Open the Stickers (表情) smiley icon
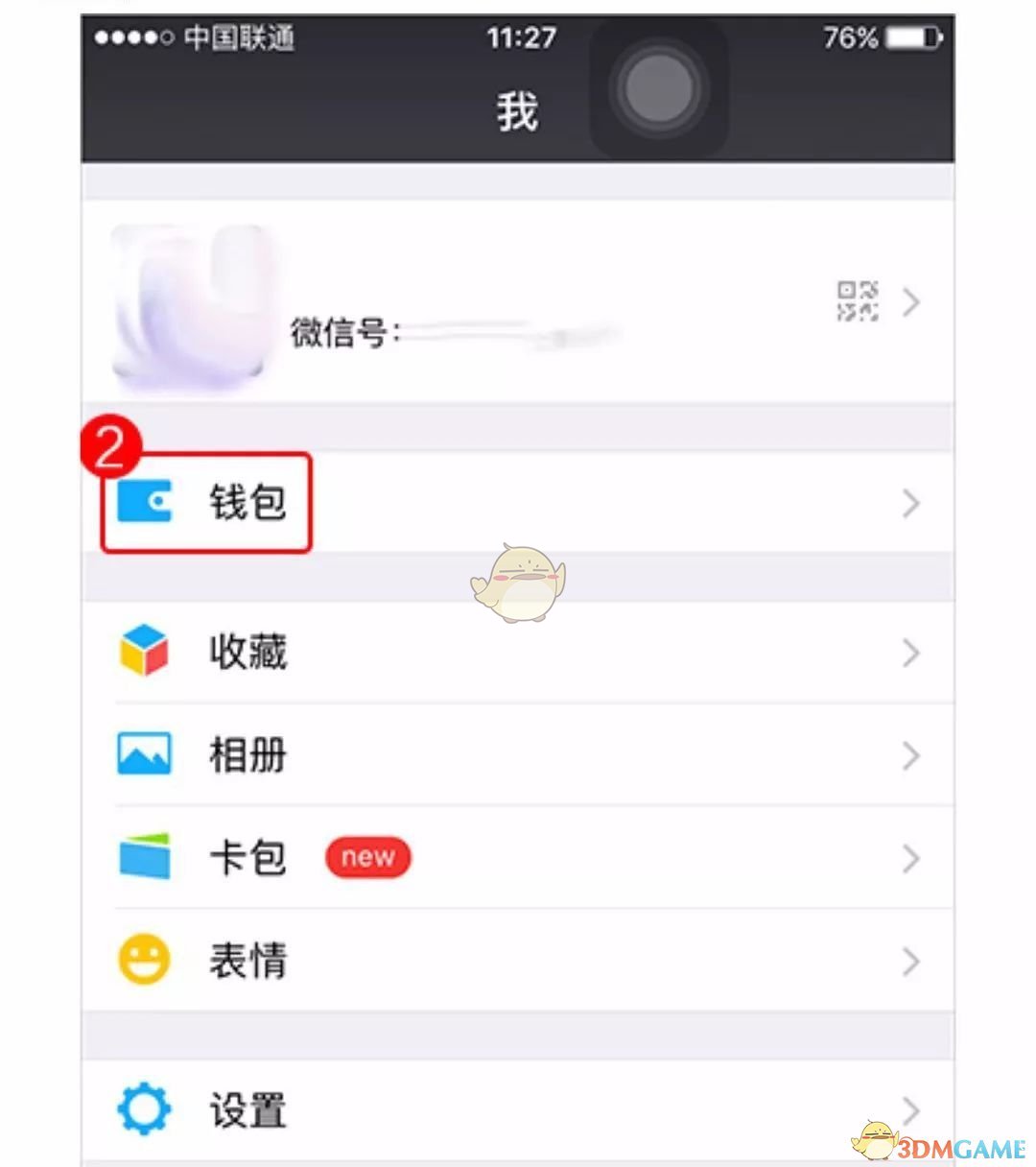Viewport: 1036px width, 1167px height. click(x=142, y=960)
